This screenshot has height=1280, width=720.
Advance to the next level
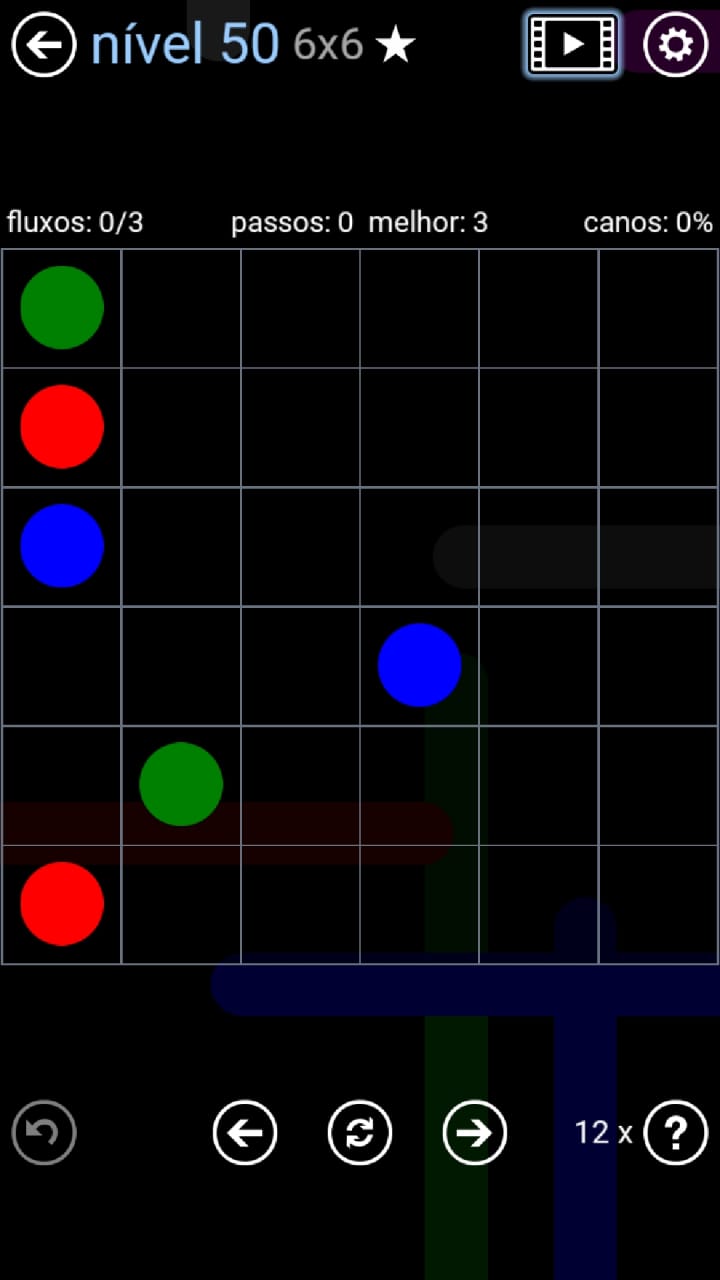click(475, 1132)
